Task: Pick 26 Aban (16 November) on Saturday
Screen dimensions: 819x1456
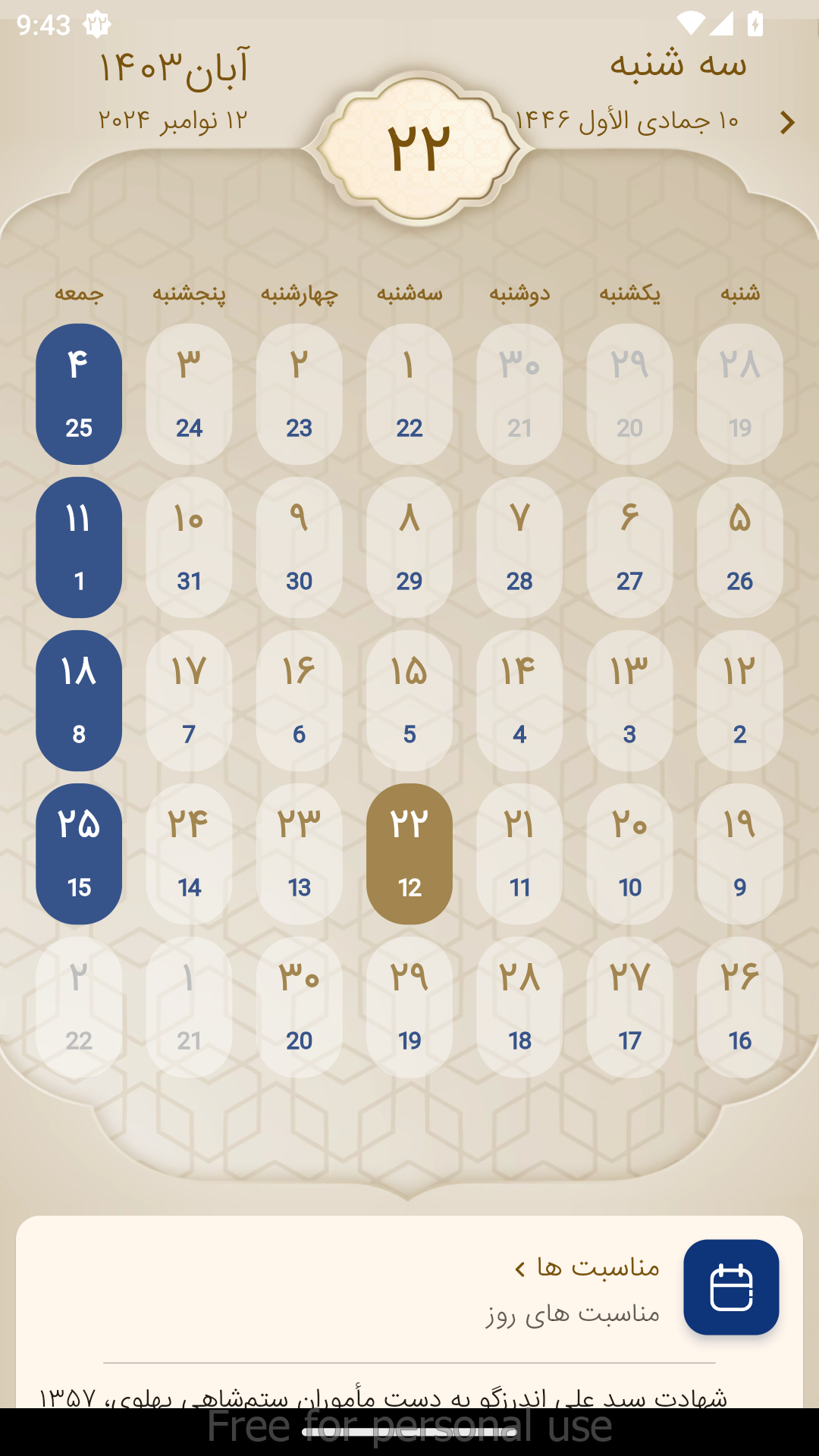Action: tap(740, 1007)
